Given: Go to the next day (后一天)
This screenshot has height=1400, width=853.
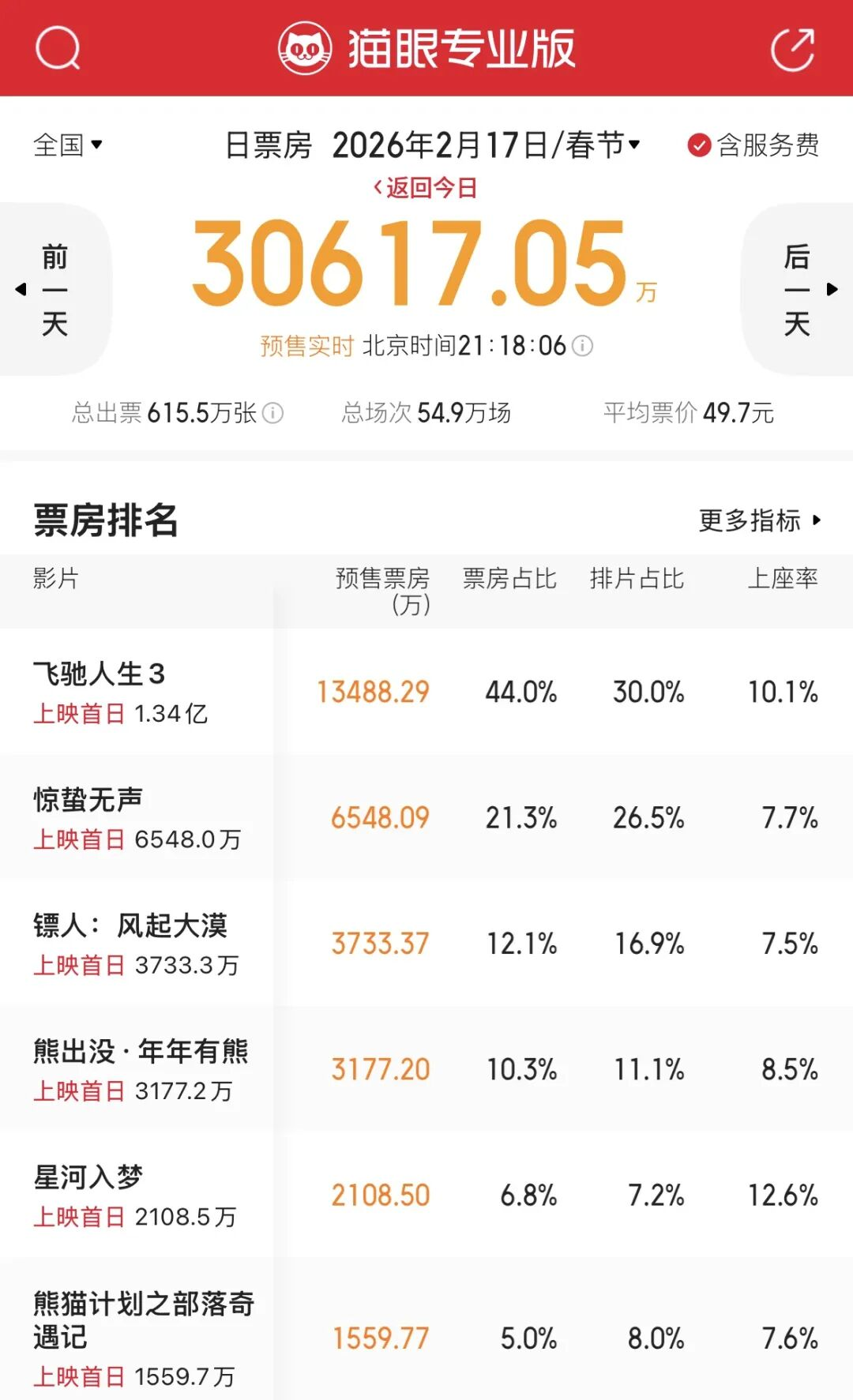Looking at the screenshot, I should coord(799,290).
